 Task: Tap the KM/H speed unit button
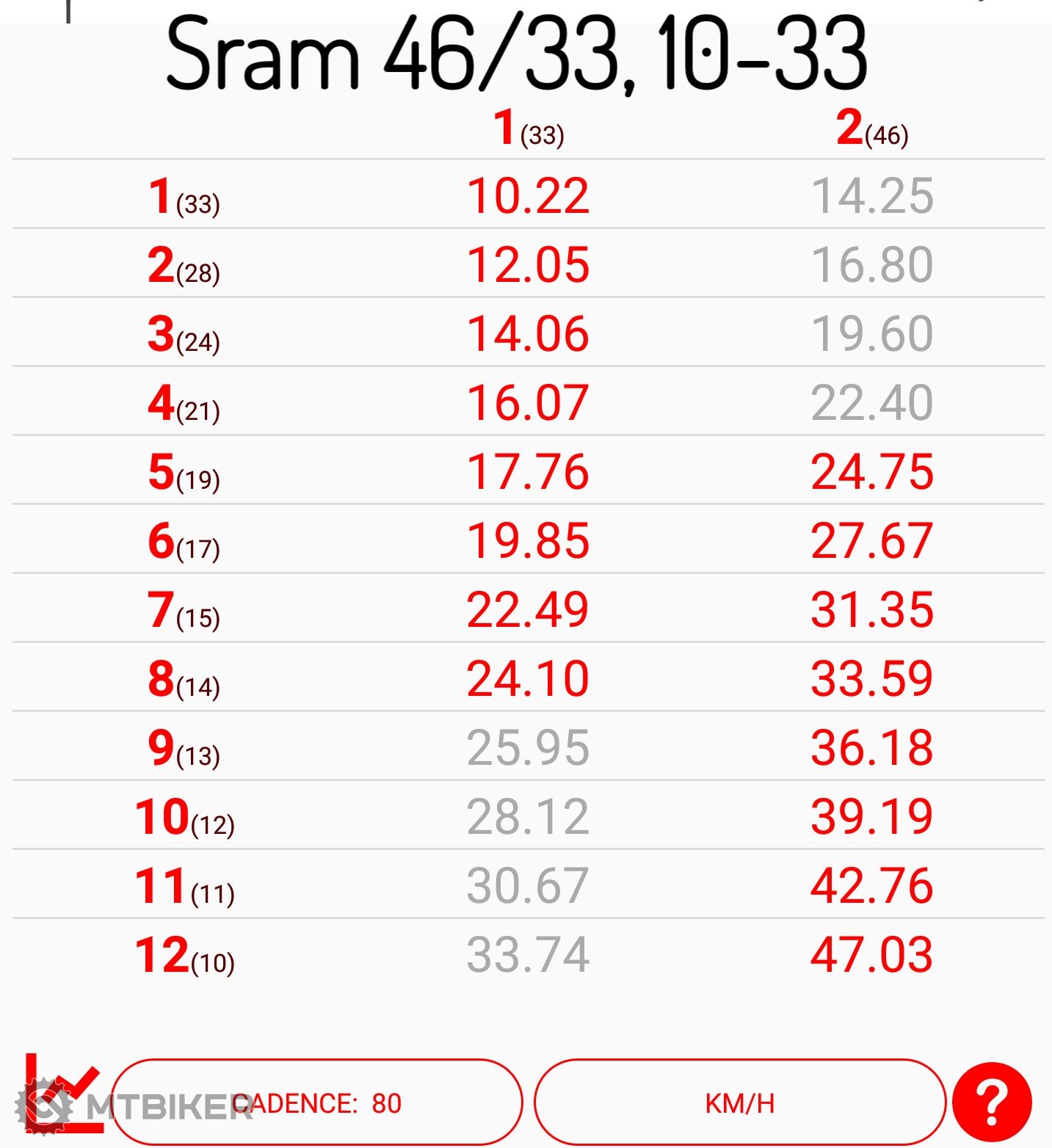coord(739,1102)
